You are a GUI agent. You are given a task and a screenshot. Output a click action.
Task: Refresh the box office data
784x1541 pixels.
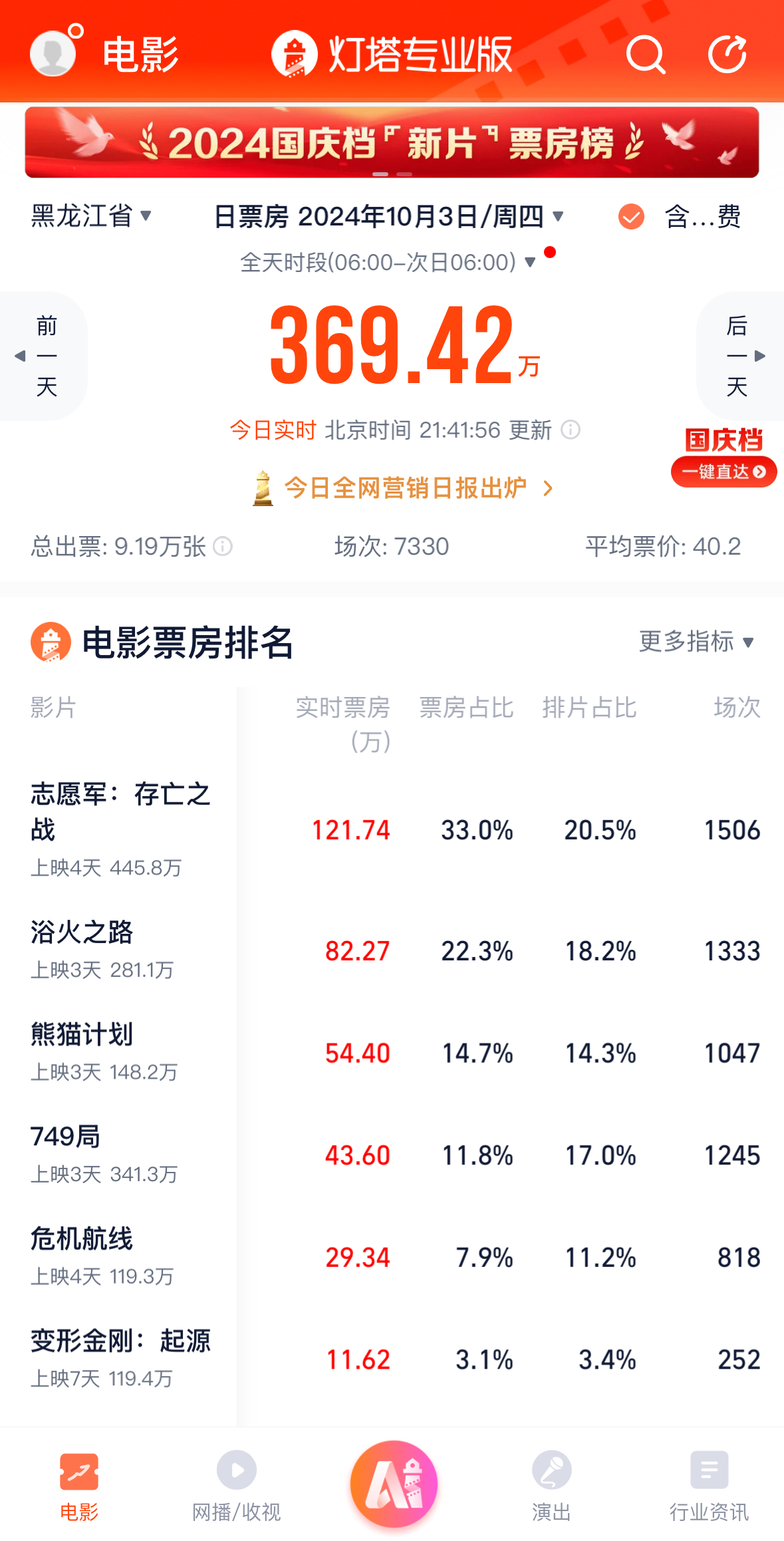point(727,54)
